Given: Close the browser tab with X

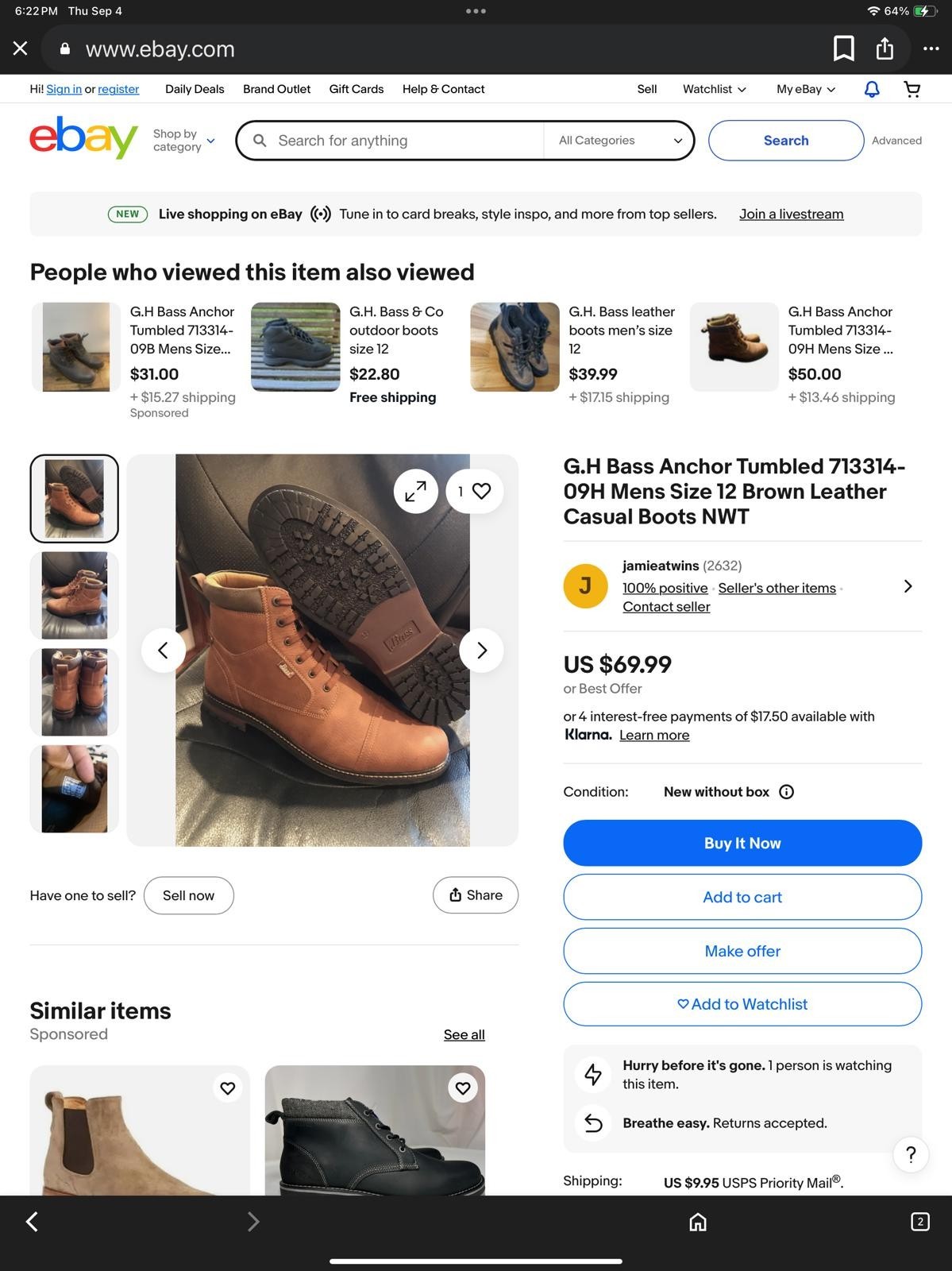Looking at the screenshot, I should 21,48.
